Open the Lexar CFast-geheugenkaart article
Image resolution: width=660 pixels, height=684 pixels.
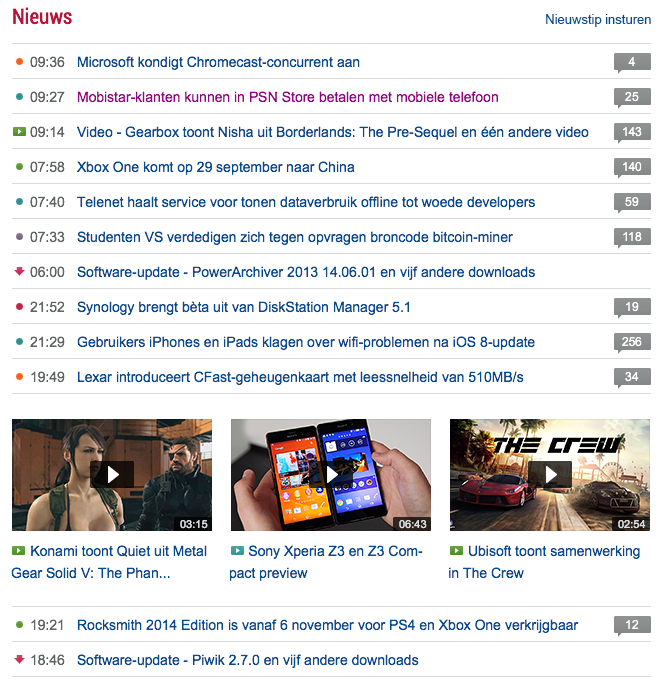(300, 377)
